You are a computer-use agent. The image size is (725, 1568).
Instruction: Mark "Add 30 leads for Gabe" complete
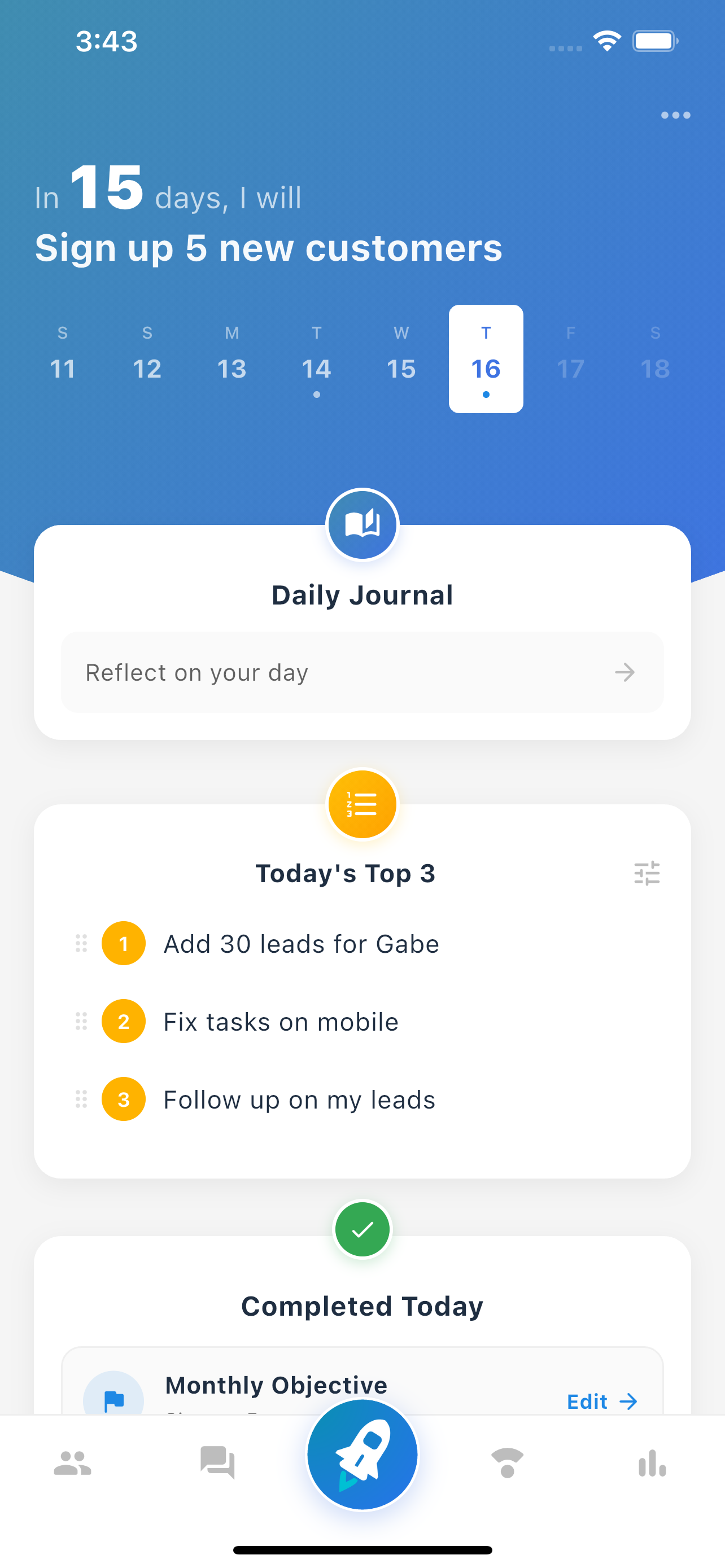pyautogui.click(x=124, y=944)
